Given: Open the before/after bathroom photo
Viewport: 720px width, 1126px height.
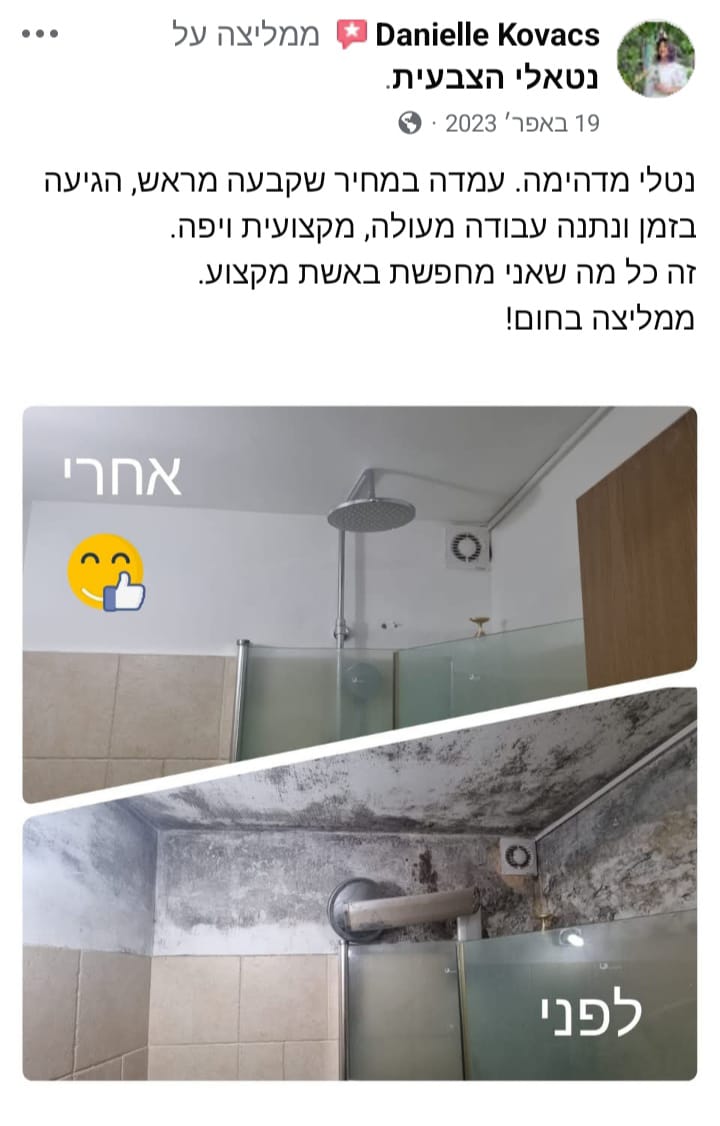Looking at the screenshot, I should (x=360, y=742).
